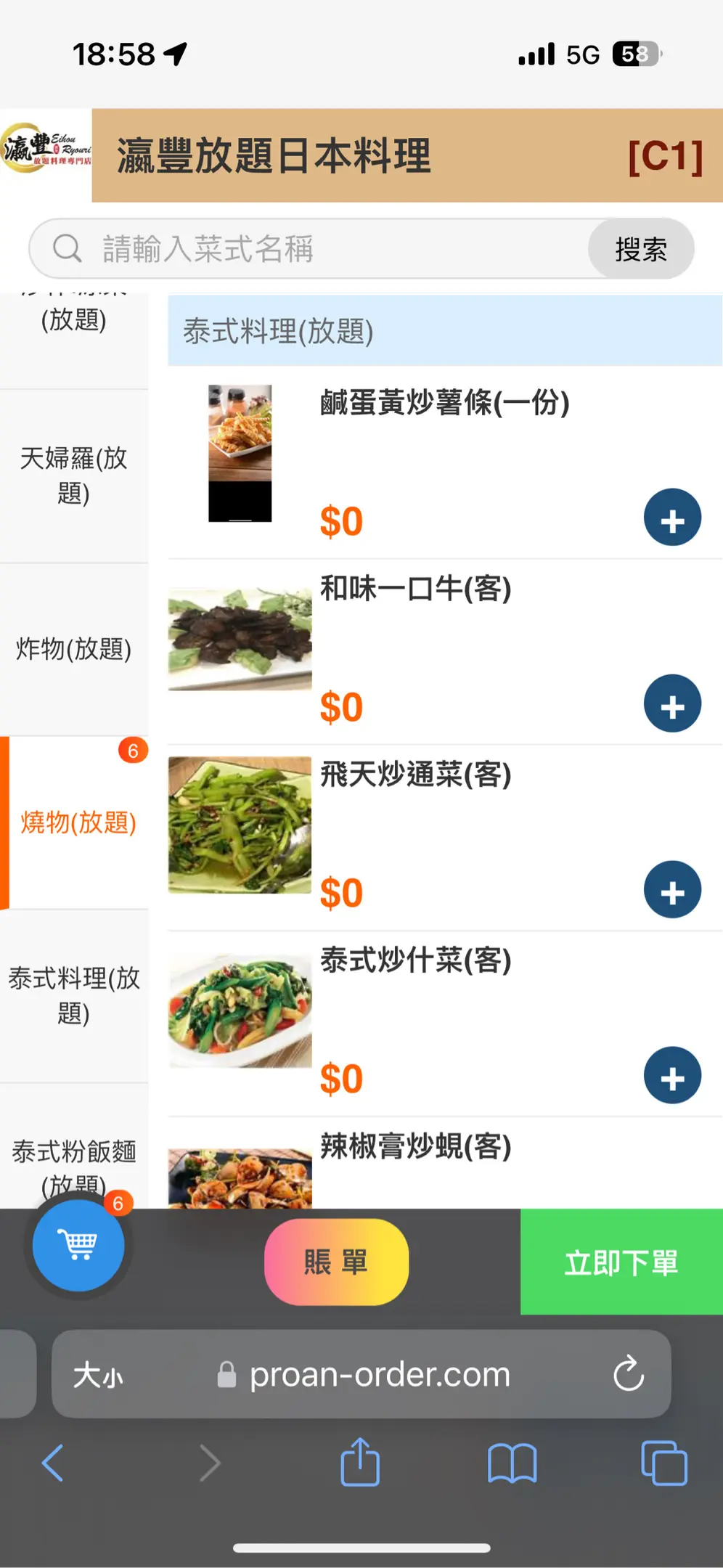Switch to 天婦羅(放題) category
Screen dimensions: 723x1568
74,475
